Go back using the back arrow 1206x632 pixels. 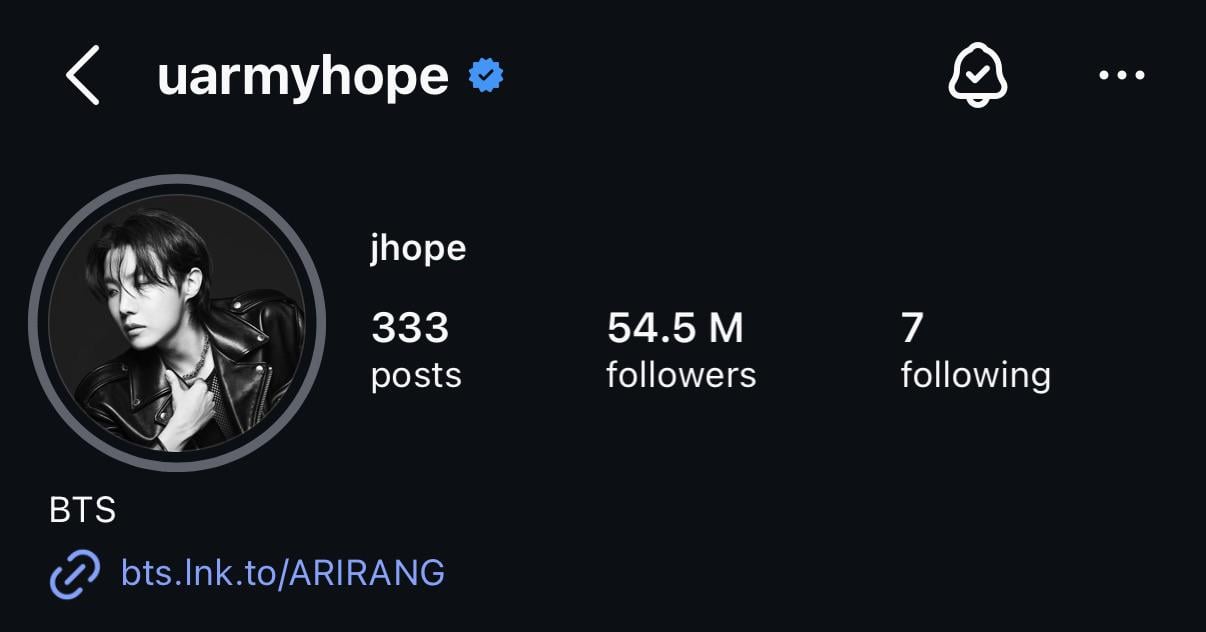point(83,76)
